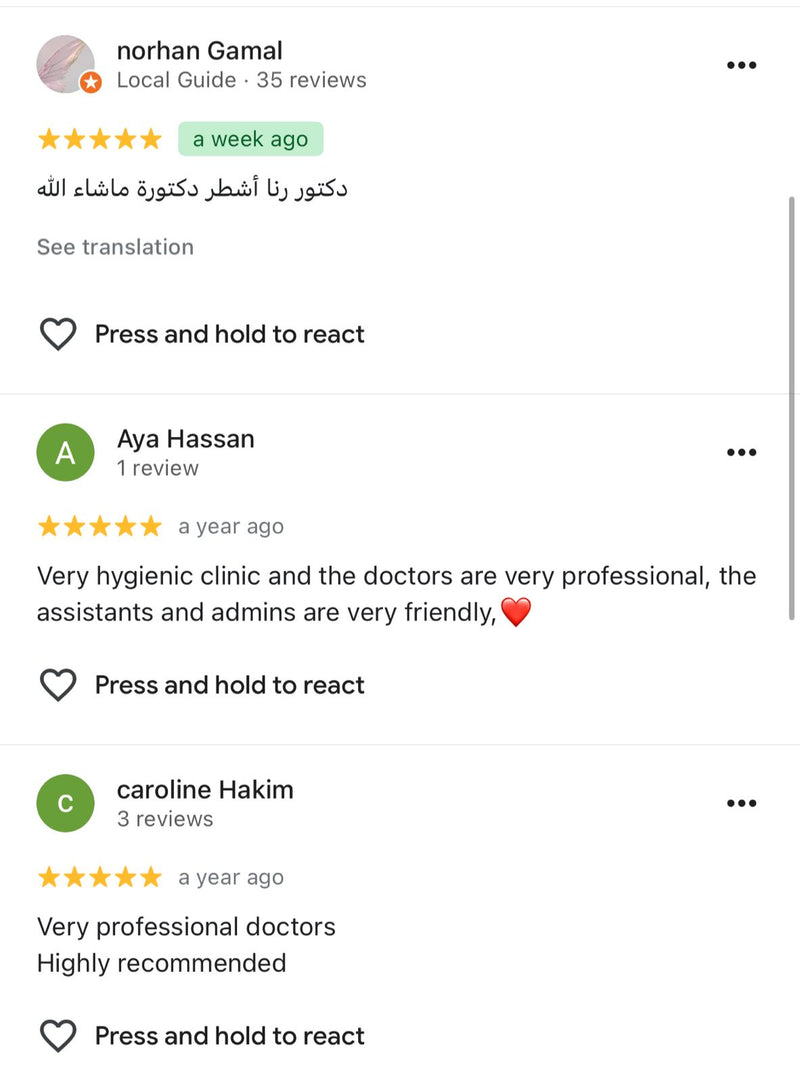Image resolution: width=800 pixels, height=1083 pixels.
Task: Tap See translation under norhan Gamal's review
Action: 115,247
